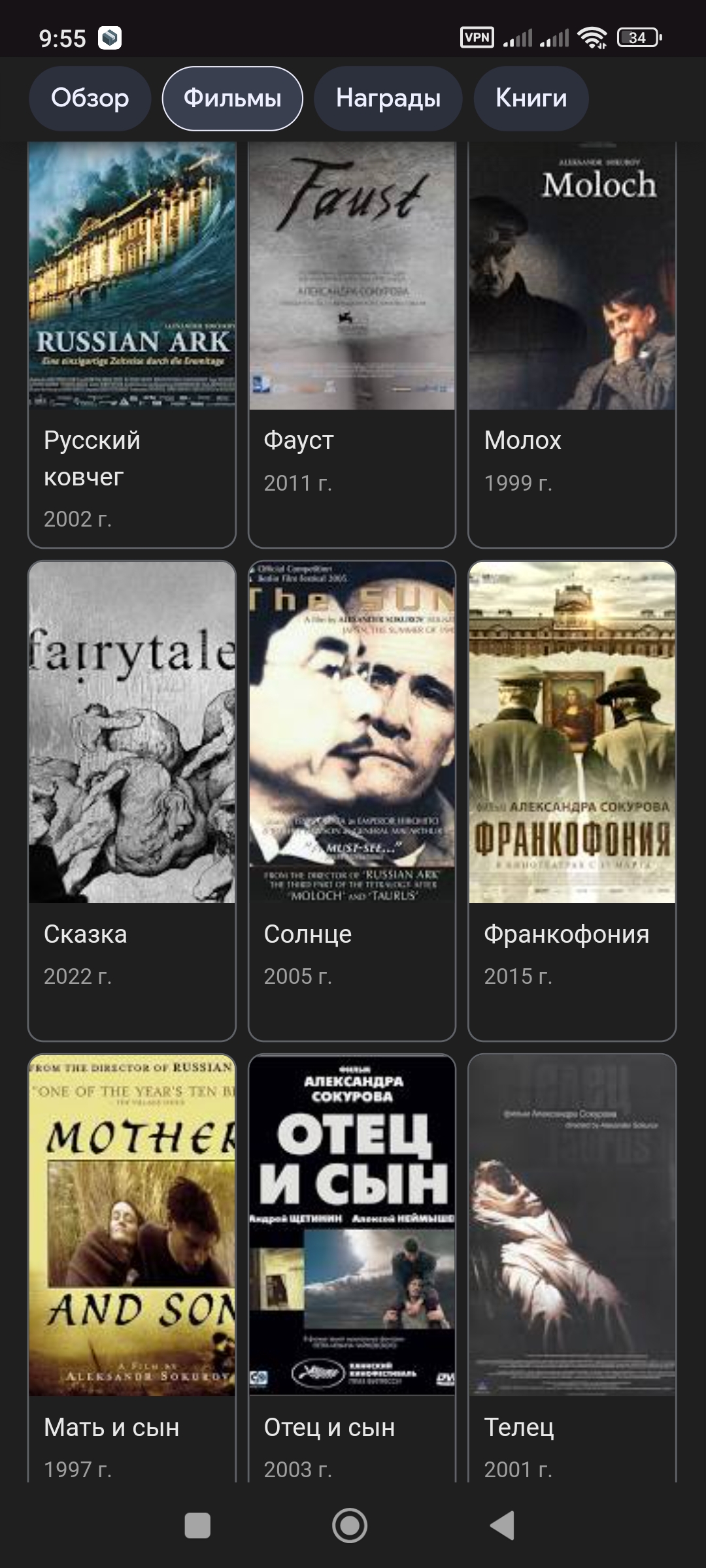Image resolution: width=706 pixels, height=1568 pixels.
Task: Open the Сказка 2022 film card
Action: click(x=132, y=800)
